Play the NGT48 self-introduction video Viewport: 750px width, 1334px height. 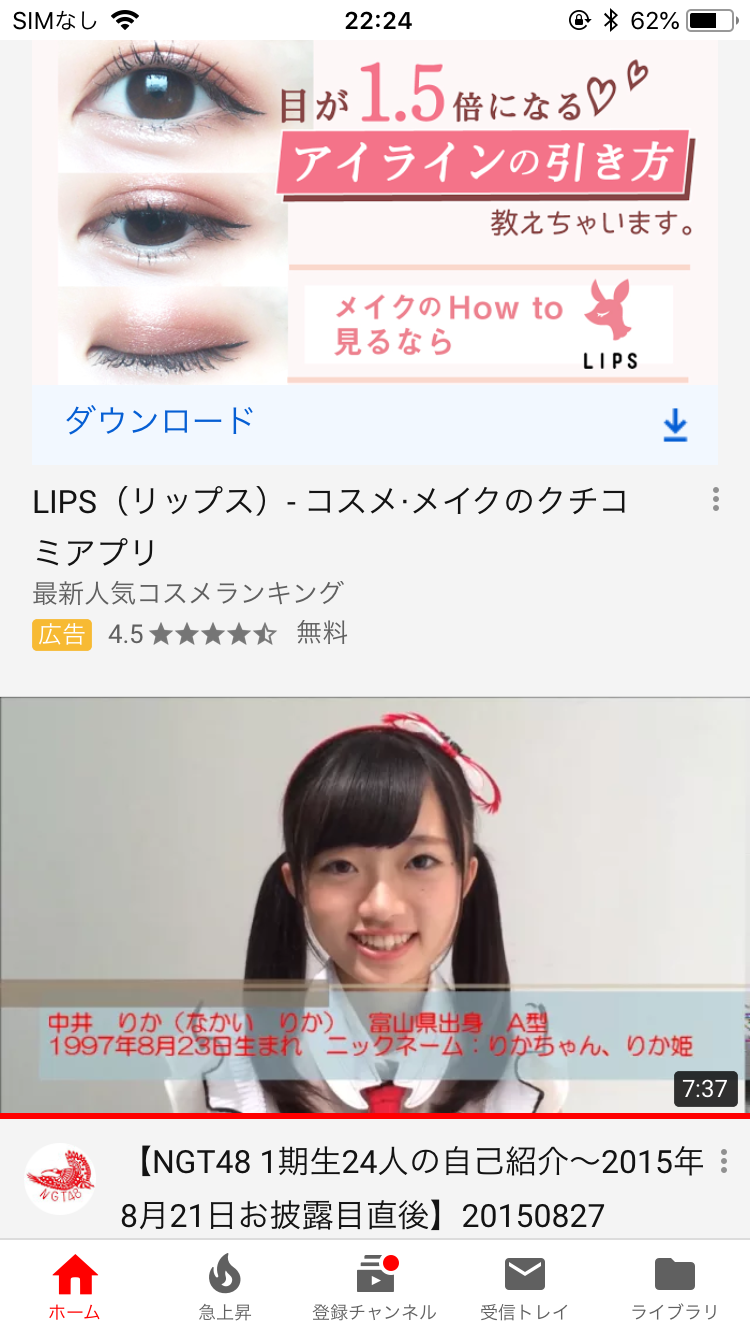click(374, 905)
